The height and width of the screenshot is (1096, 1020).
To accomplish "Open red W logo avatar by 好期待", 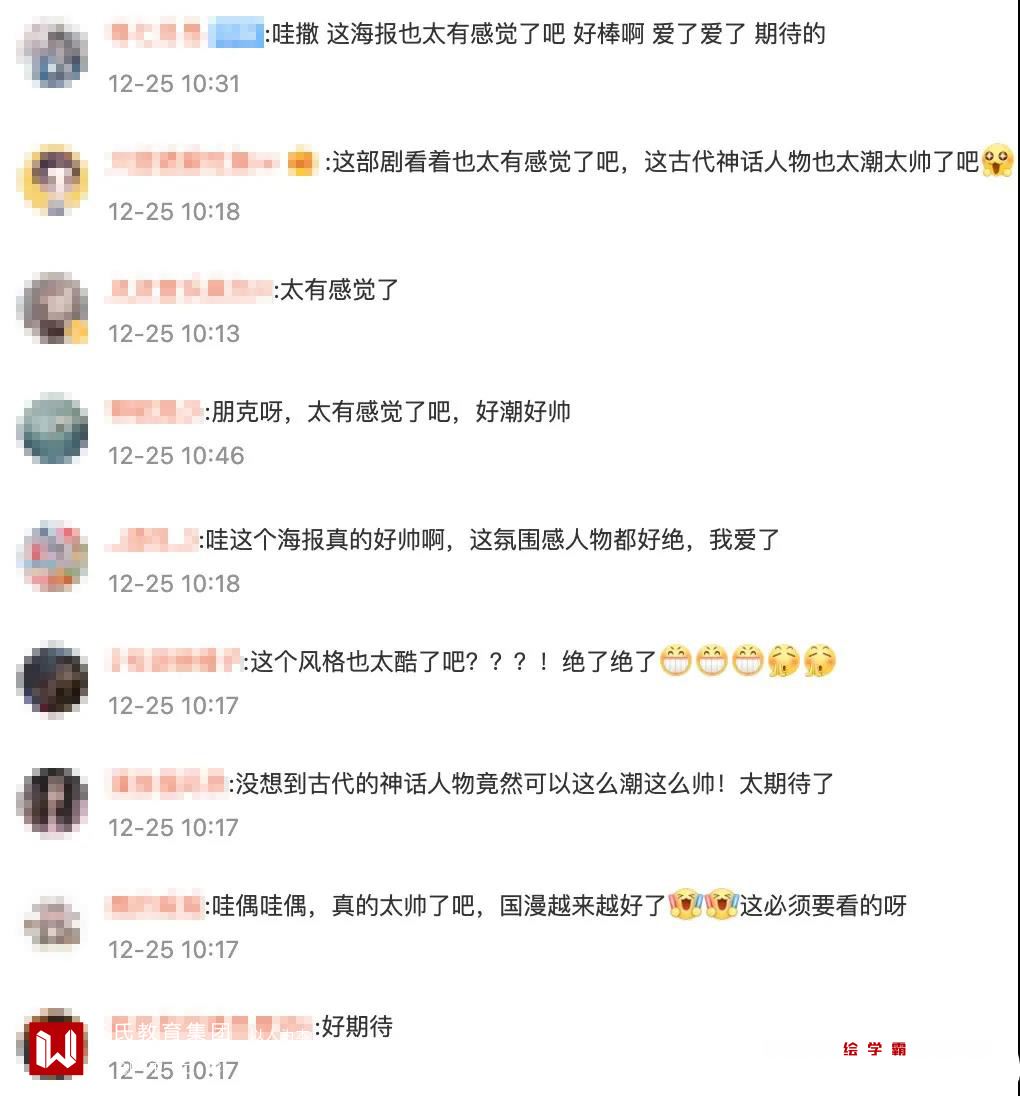I will (56, 1045).
